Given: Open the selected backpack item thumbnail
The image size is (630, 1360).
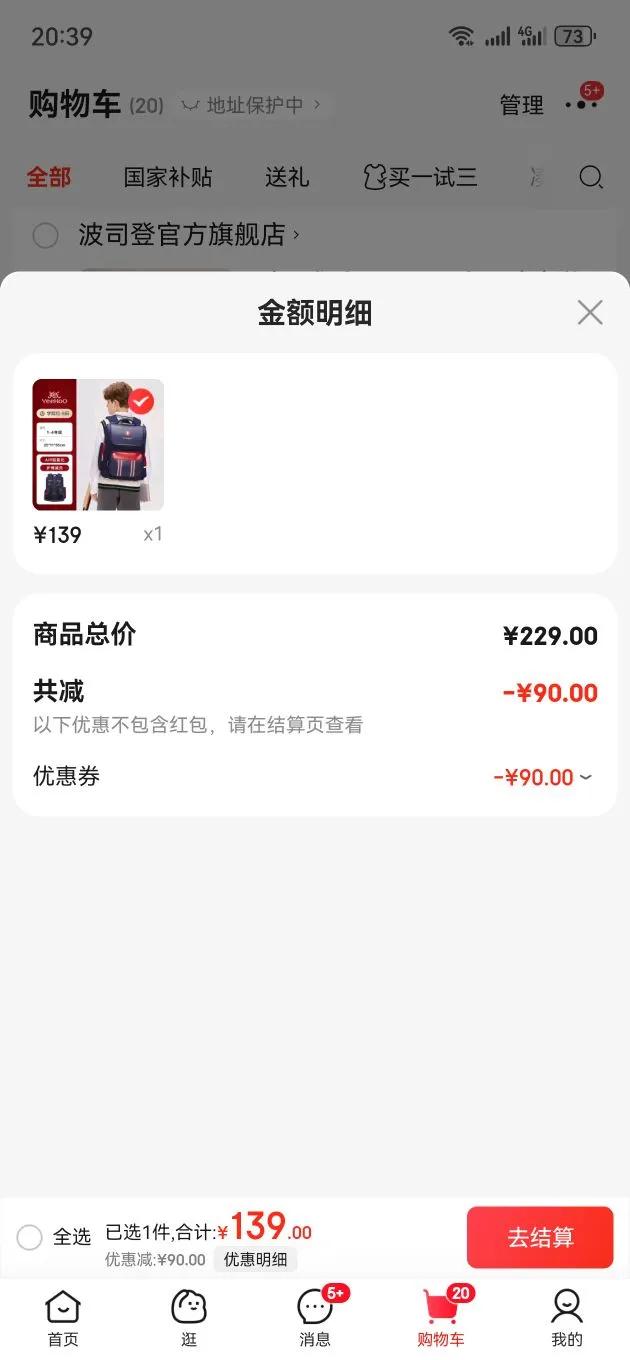Looking at the screenshot, I should (x=98, y=445).
